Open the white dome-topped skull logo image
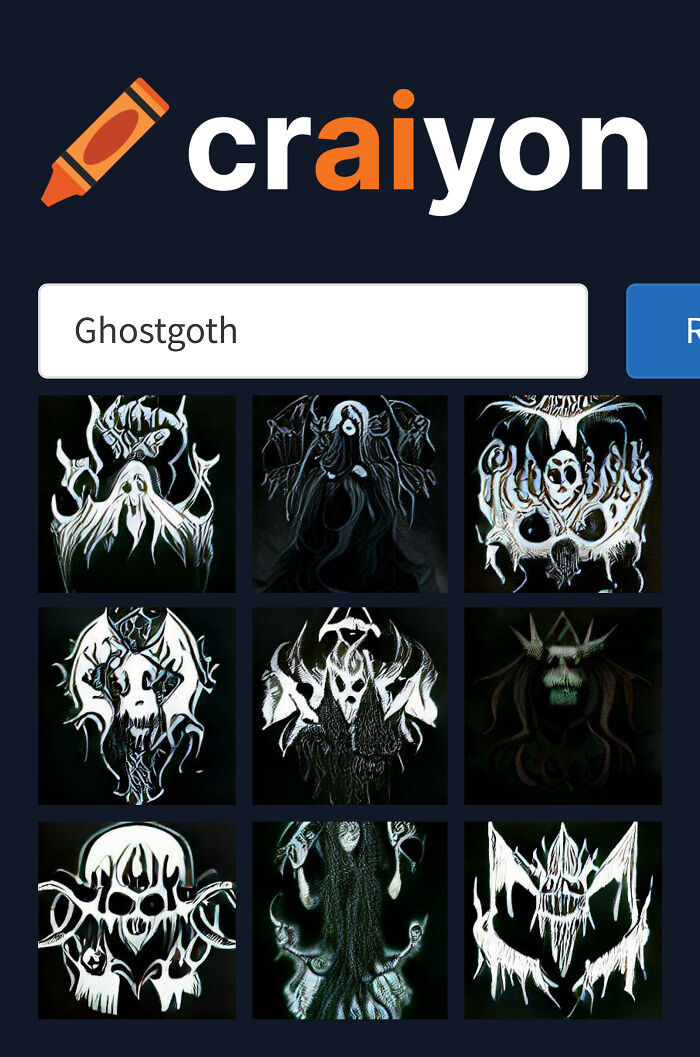Viewport: 700px width, 1057px height. pos(136,919)
